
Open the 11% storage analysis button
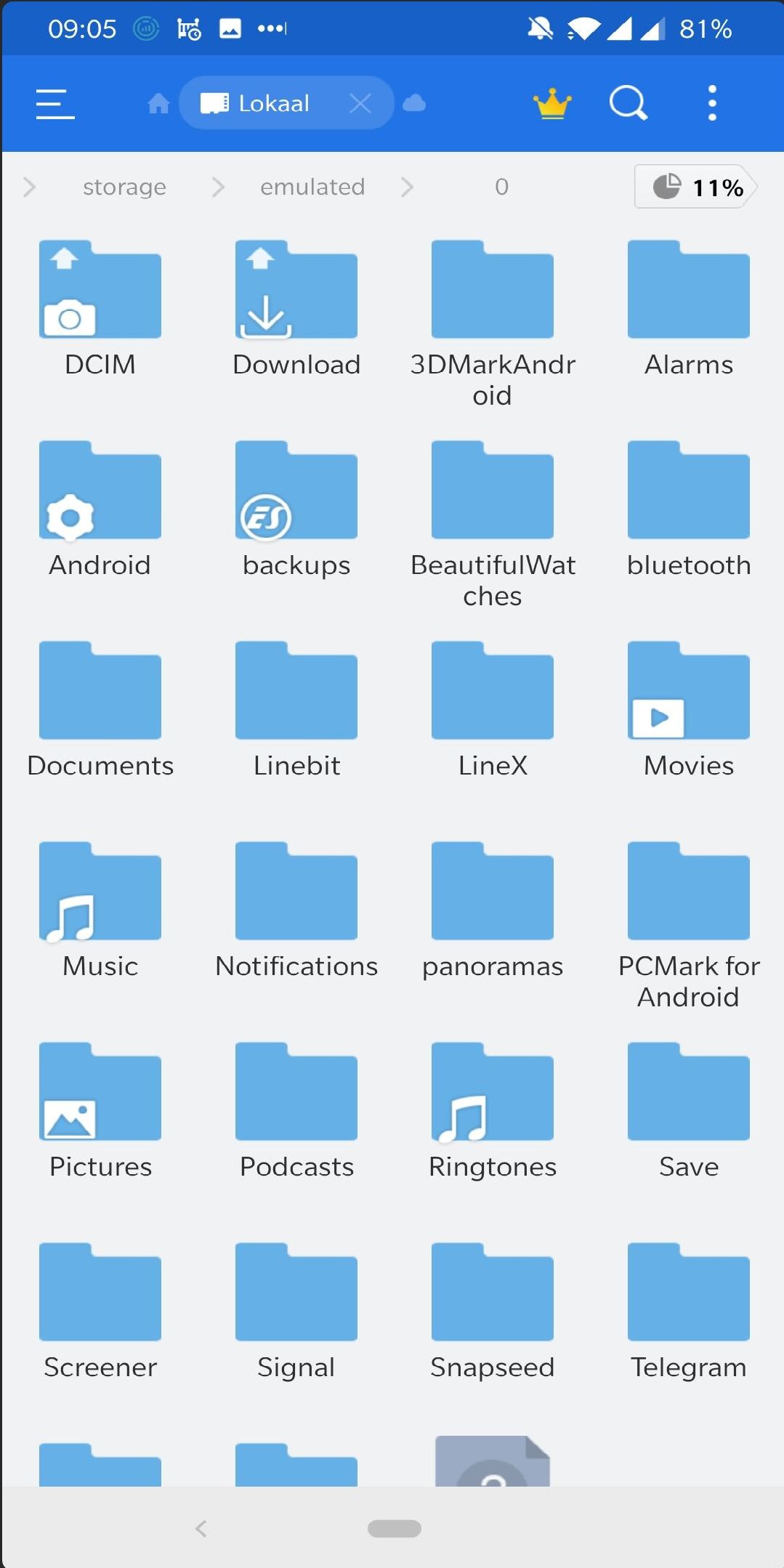[x=696, y=187]
